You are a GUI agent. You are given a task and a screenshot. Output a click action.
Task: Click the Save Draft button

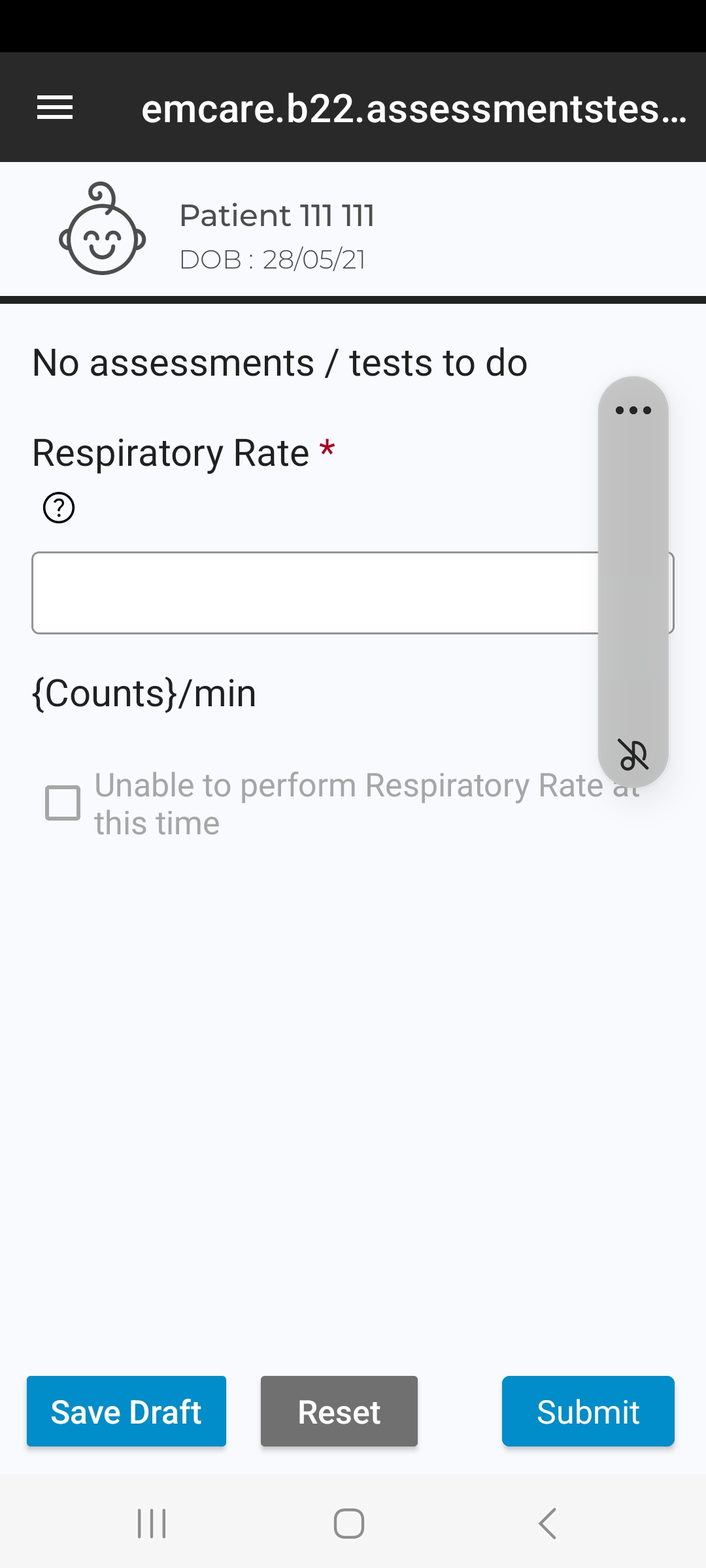tap(126, 1411)
